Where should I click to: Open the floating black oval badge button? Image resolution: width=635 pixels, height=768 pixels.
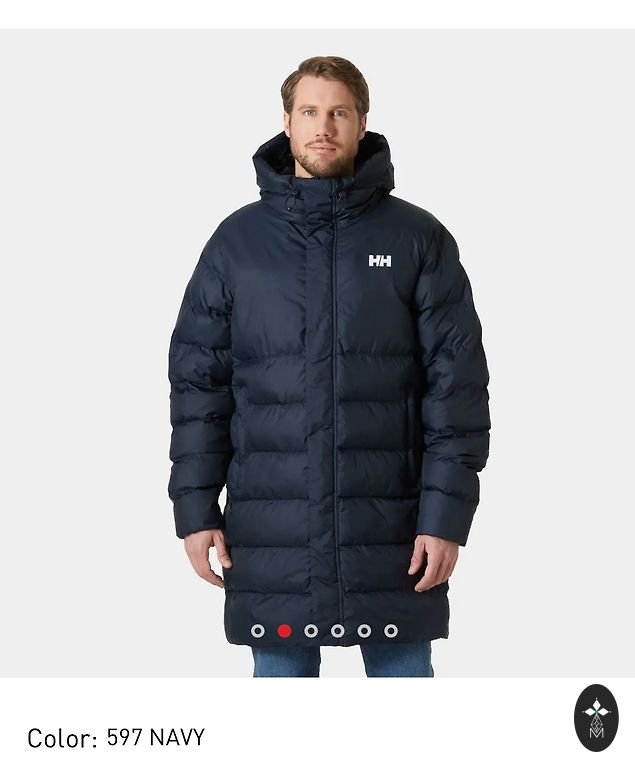[596, 718]
